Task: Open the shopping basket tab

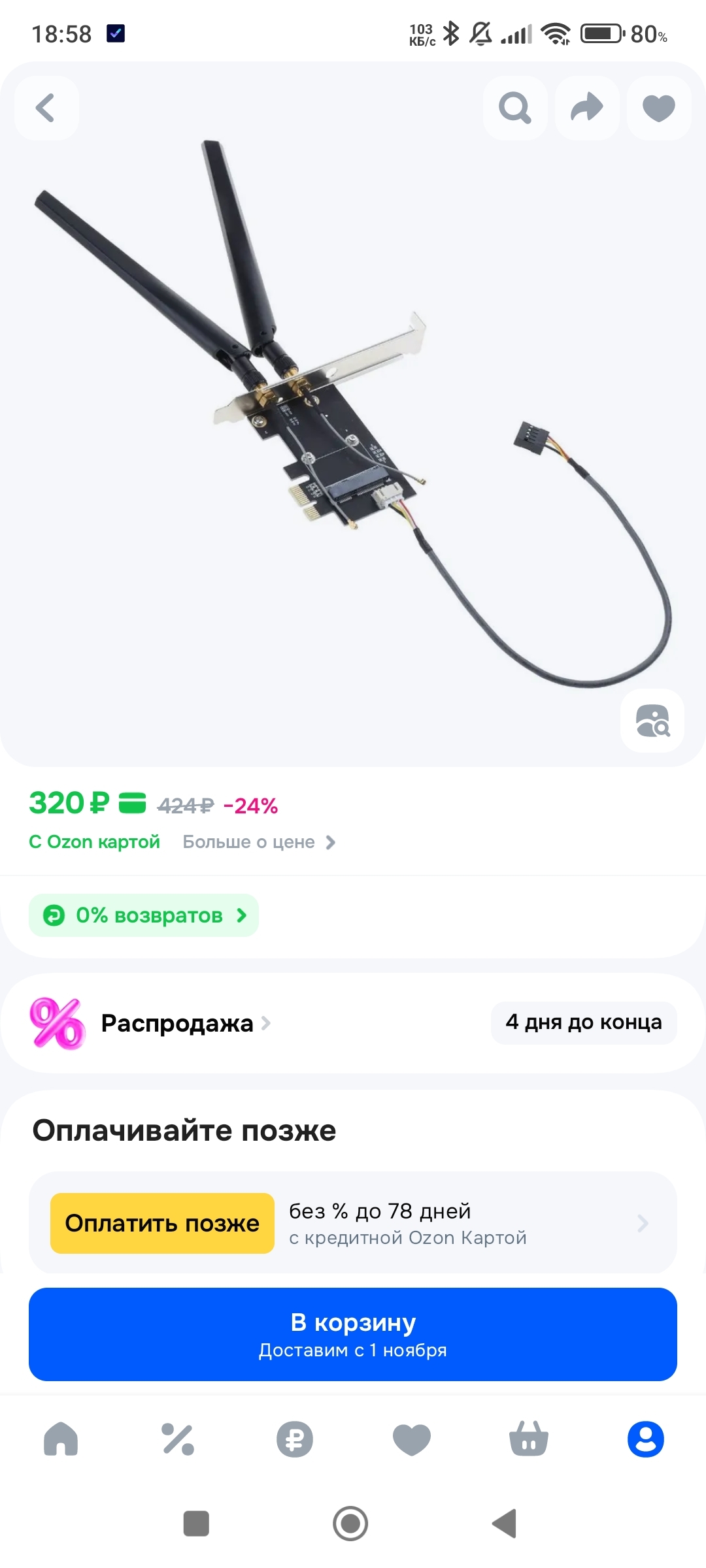Action: [x=529, y=1439]
